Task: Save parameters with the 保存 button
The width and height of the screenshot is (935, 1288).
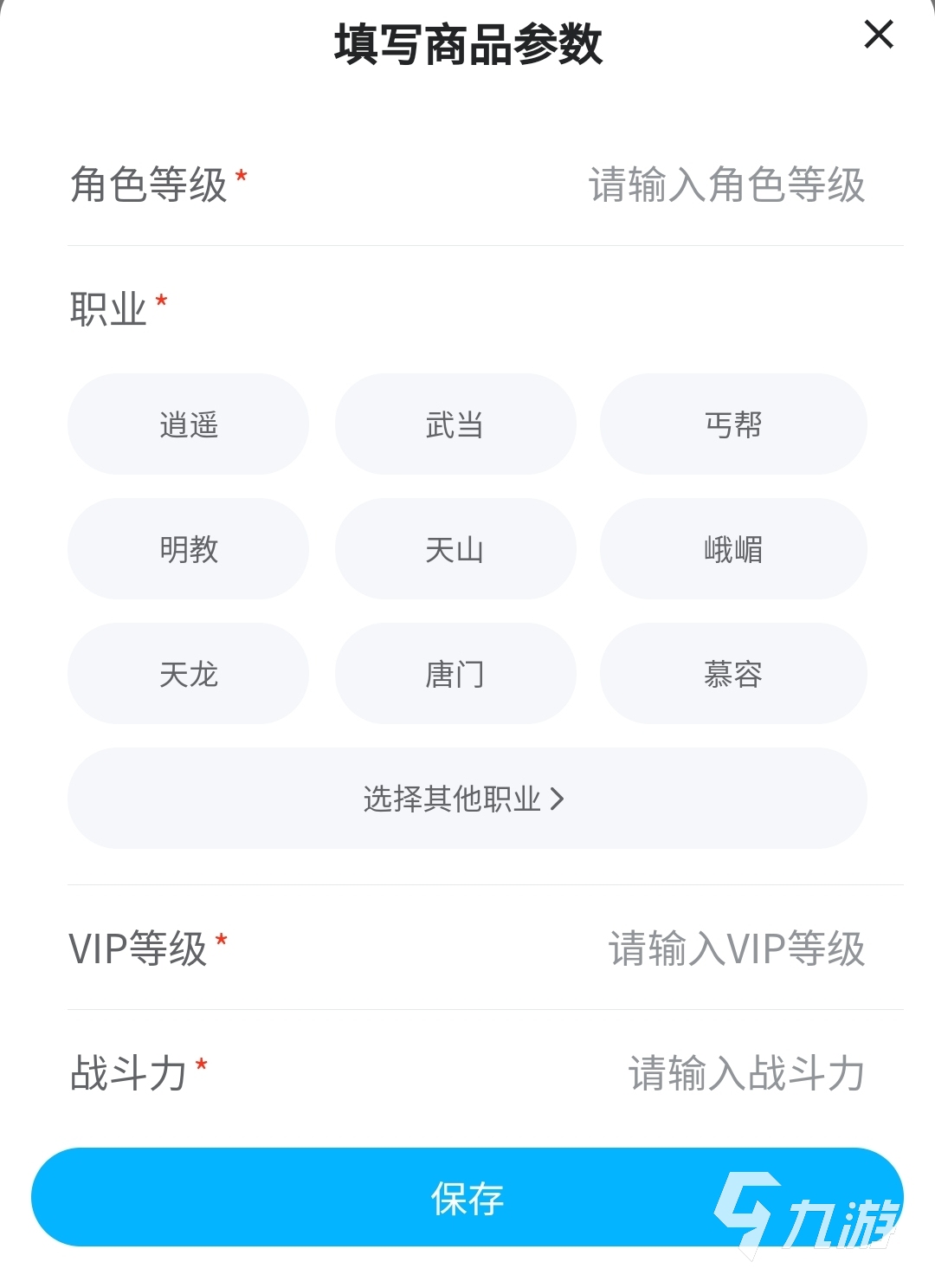Action: click(x=467, y=1197)
